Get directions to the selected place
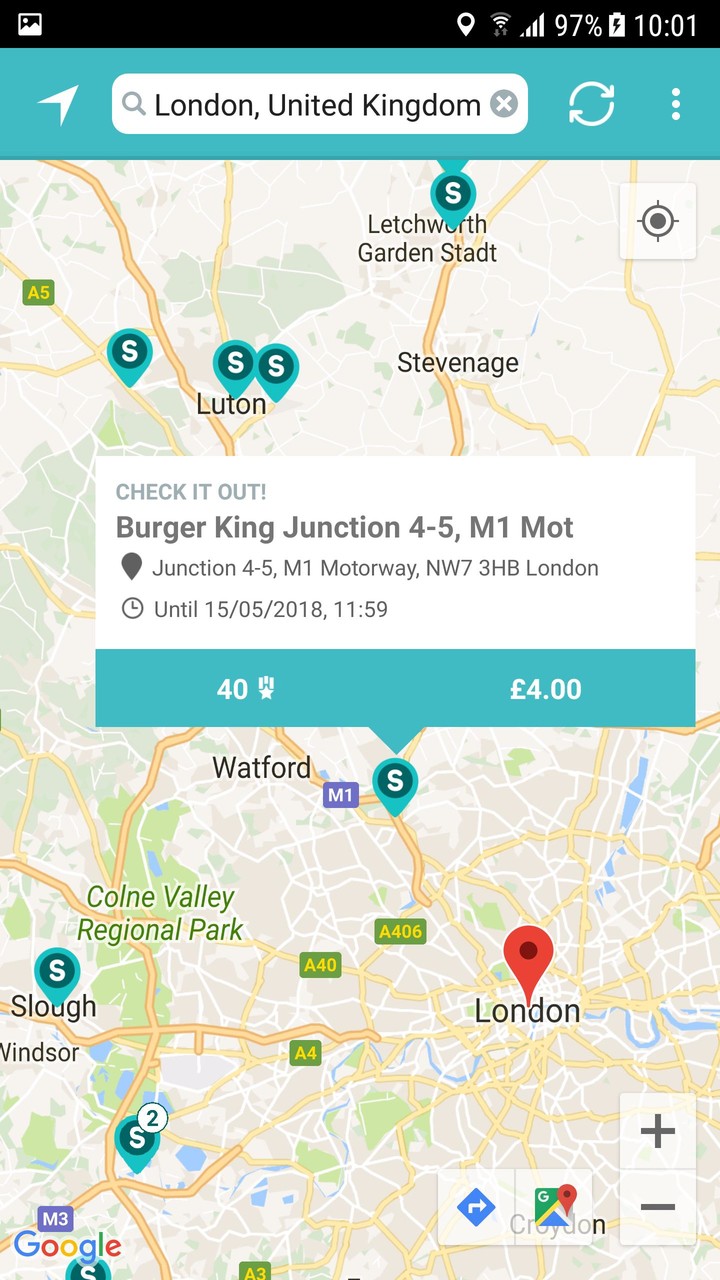The width and height of the screenshot is (720, 1280). click(476, 1207)
